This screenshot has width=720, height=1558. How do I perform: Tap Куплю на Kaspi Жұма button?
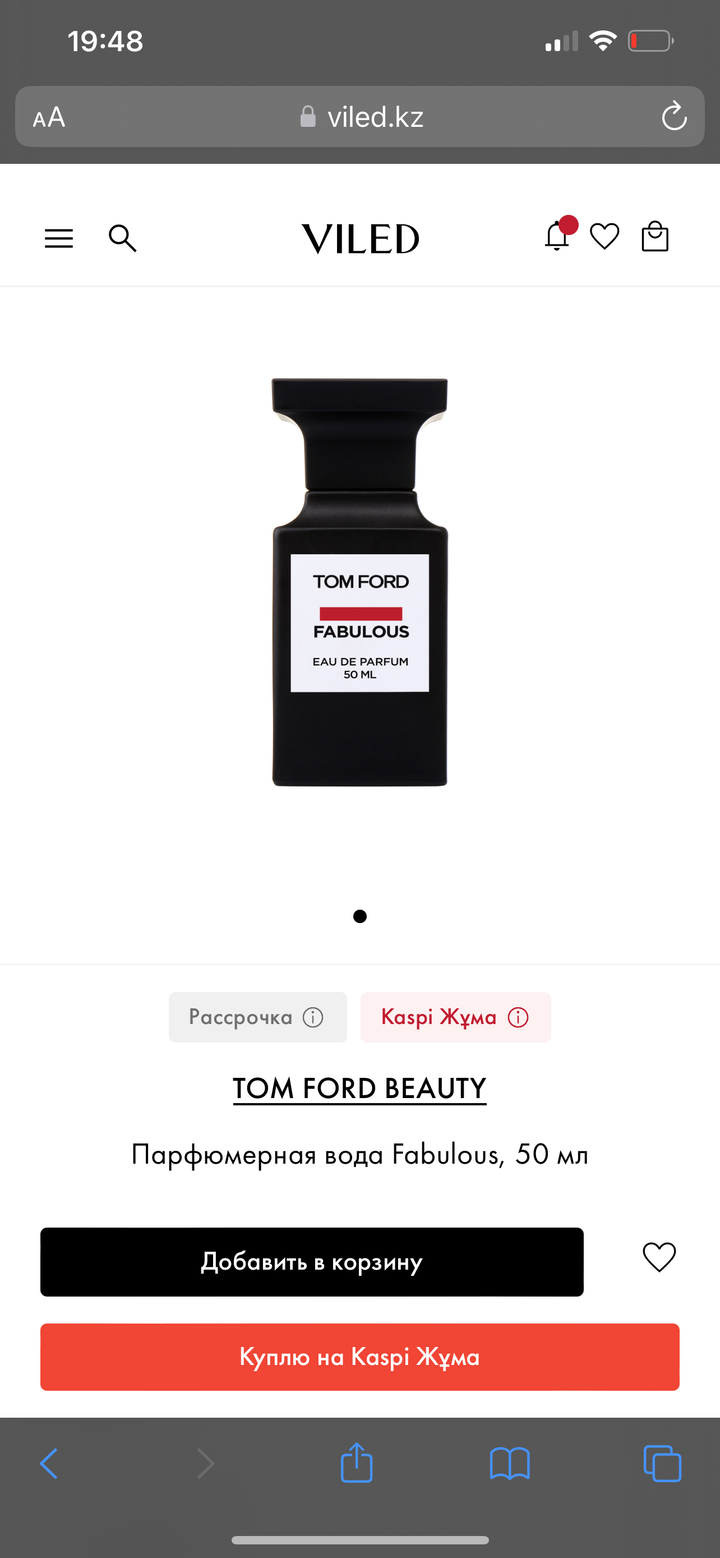tap(360, 1357)
